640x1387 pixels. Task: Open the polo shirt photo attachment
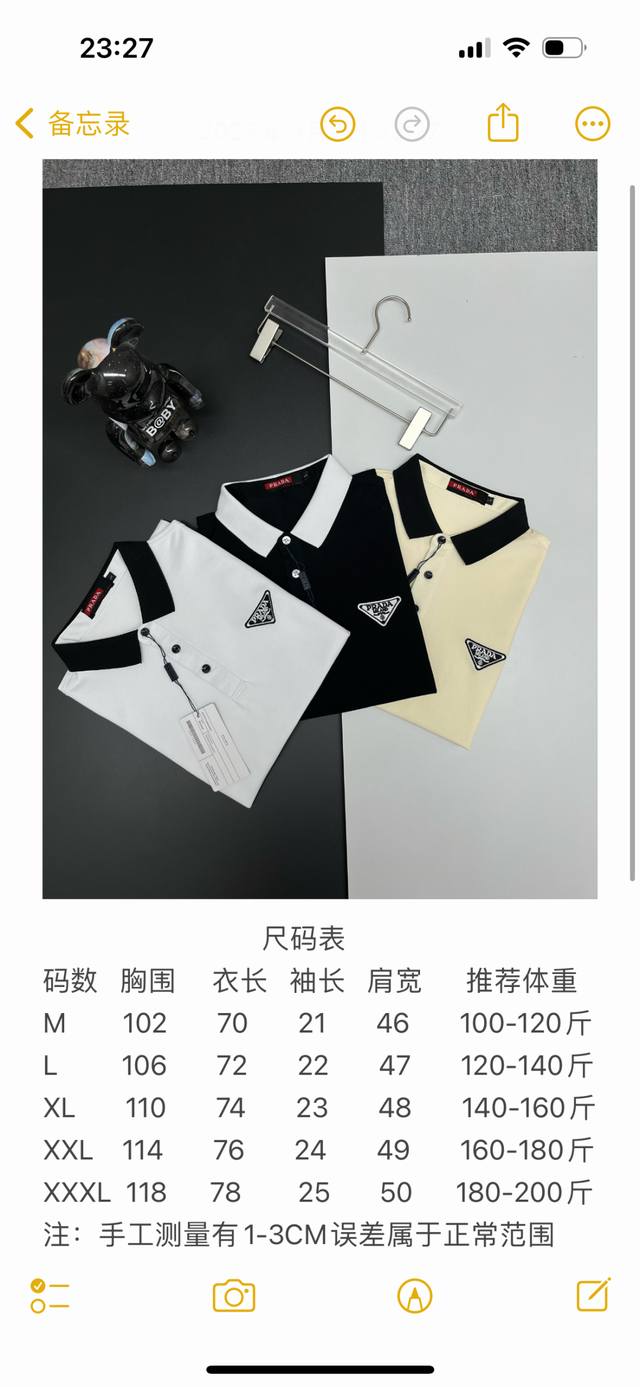tap(320, 529)
